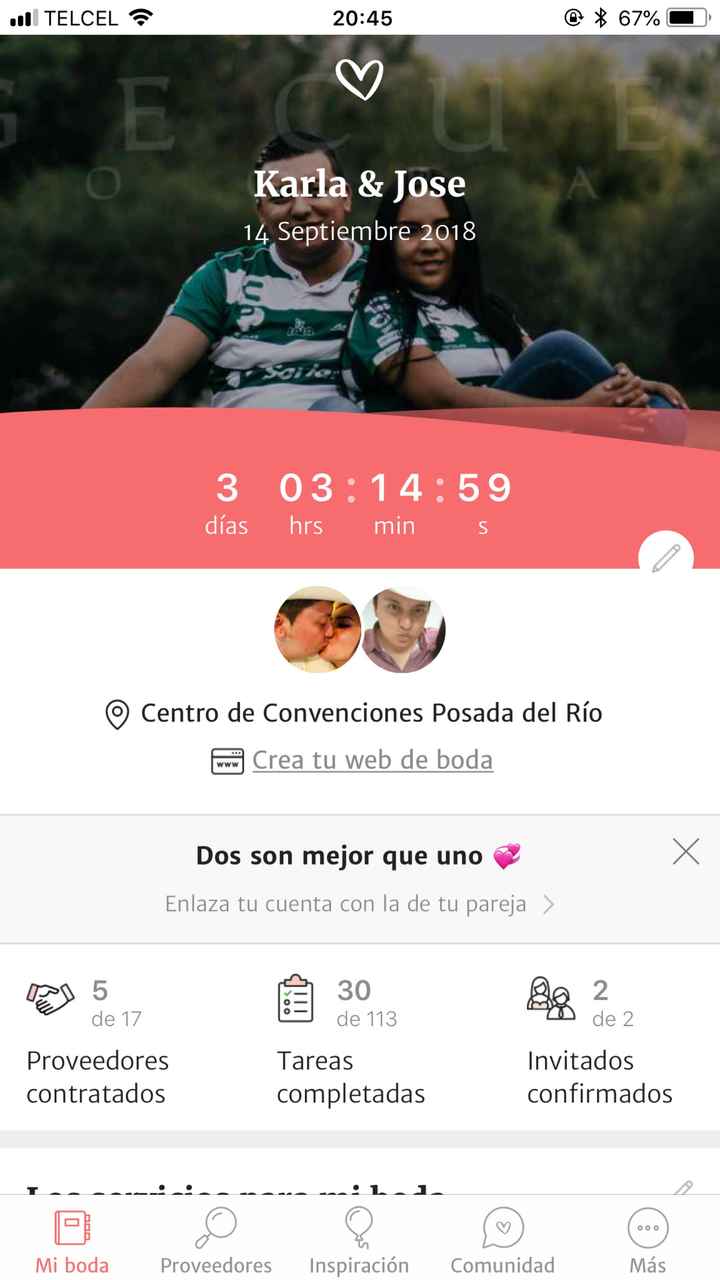This screenshot has width=720, height=1280.
Task: Open Crea tu web de boda link
Action: [x=371, y=760]
